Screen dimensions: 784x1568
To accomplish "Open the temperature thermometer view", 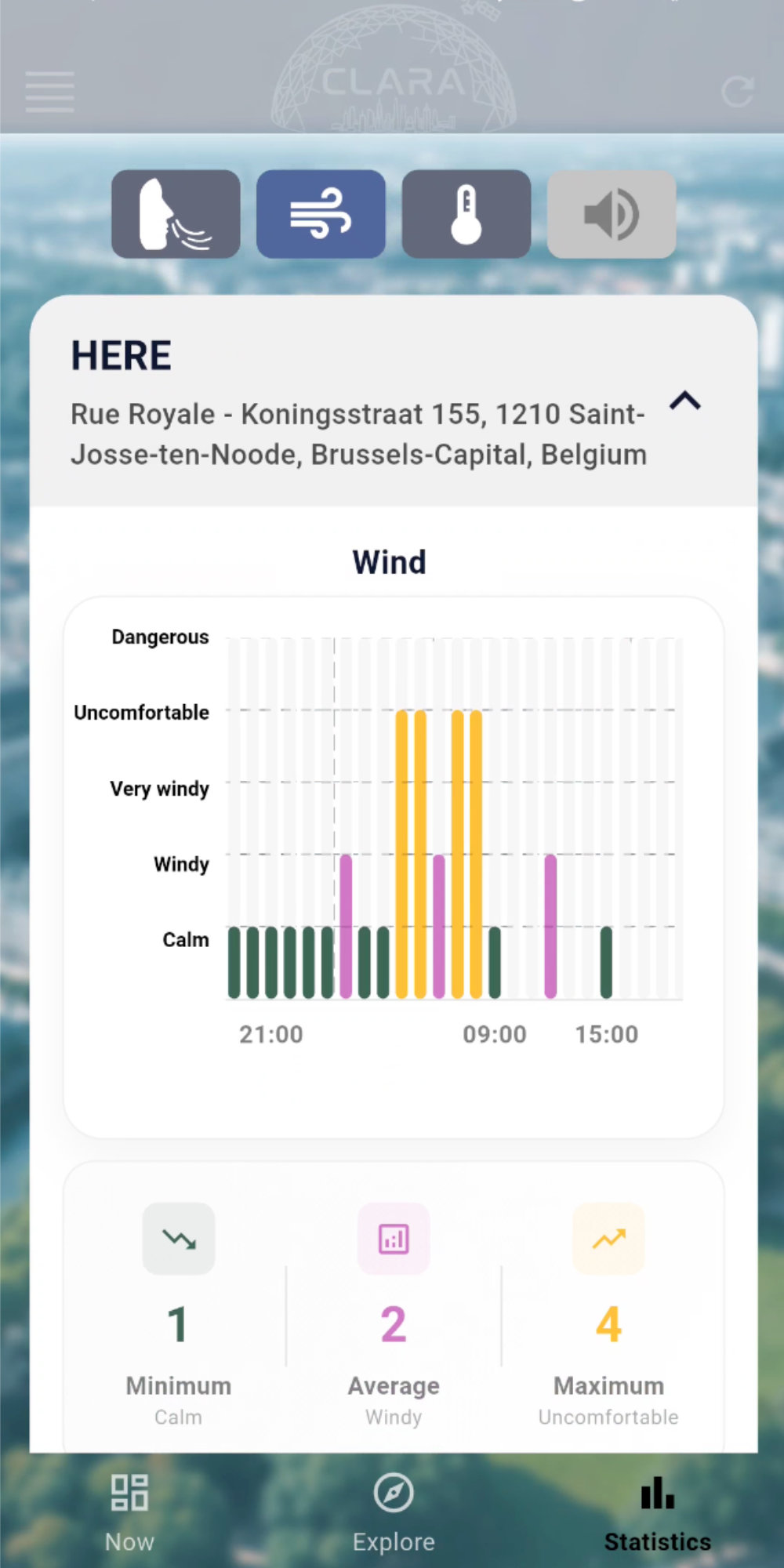I will tap(466, 213).
